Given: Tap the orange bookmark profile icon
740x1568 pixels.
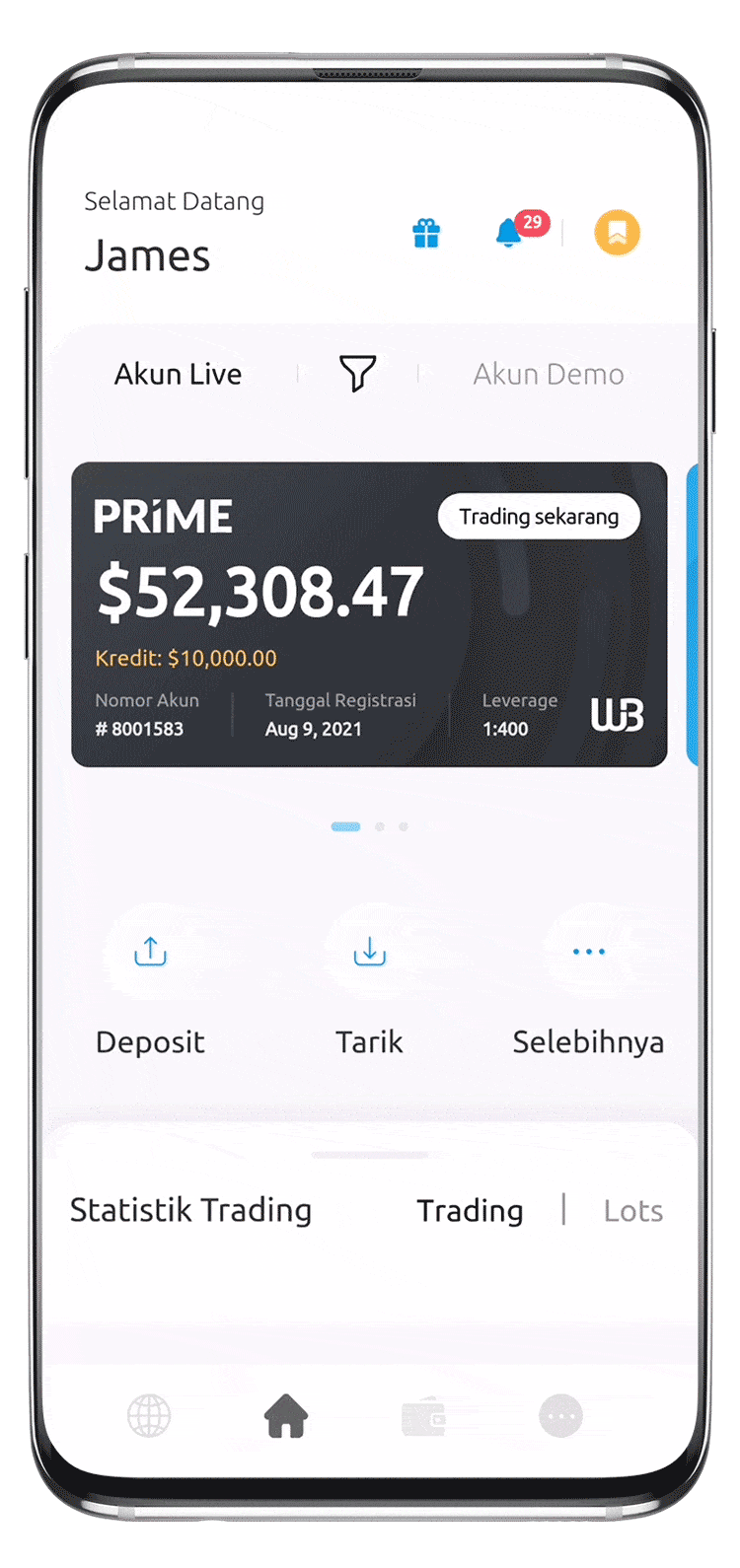Looking at the screenshot, I should tap(617, 233).
